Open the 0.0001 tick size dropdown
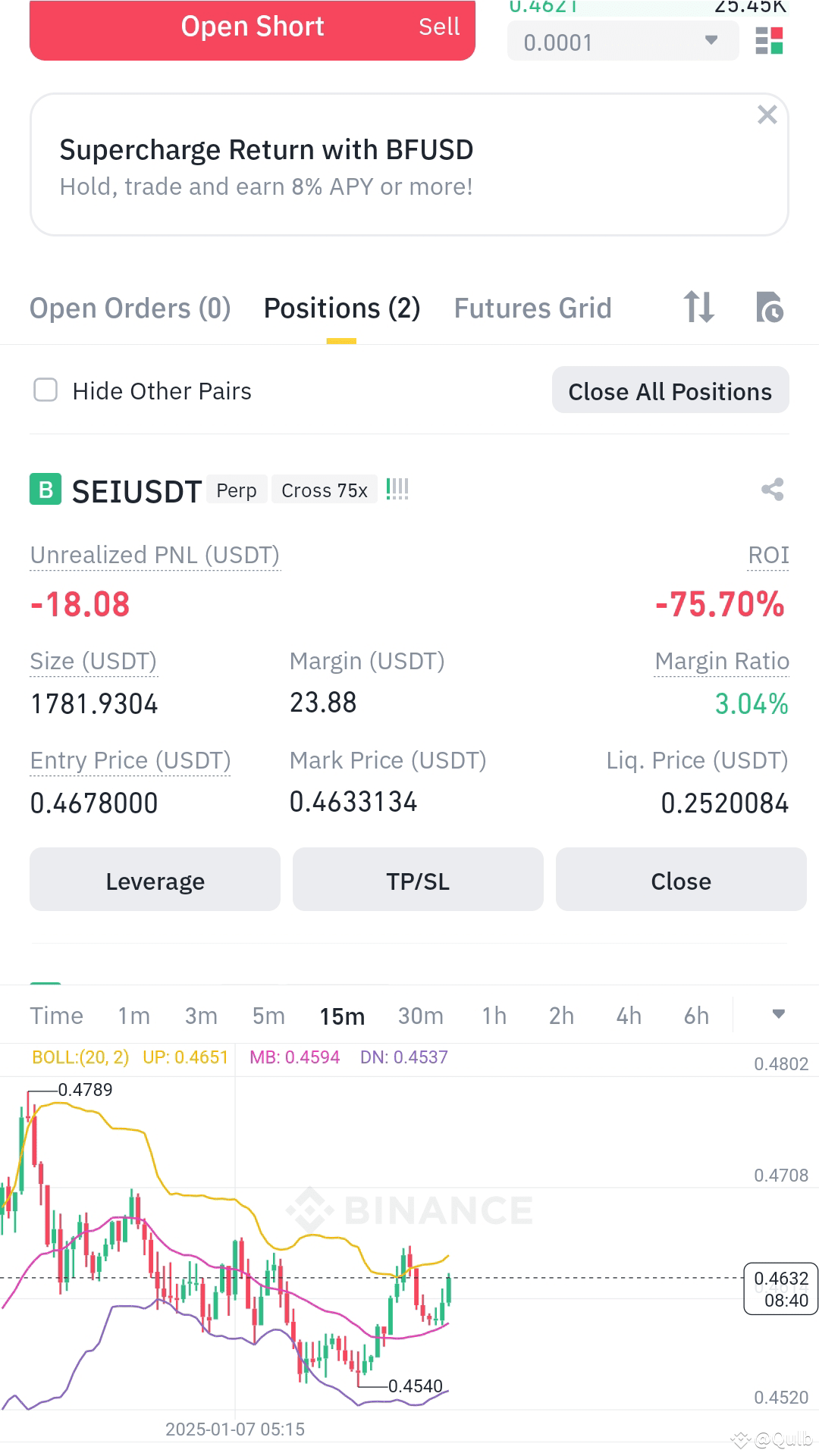 622,41
